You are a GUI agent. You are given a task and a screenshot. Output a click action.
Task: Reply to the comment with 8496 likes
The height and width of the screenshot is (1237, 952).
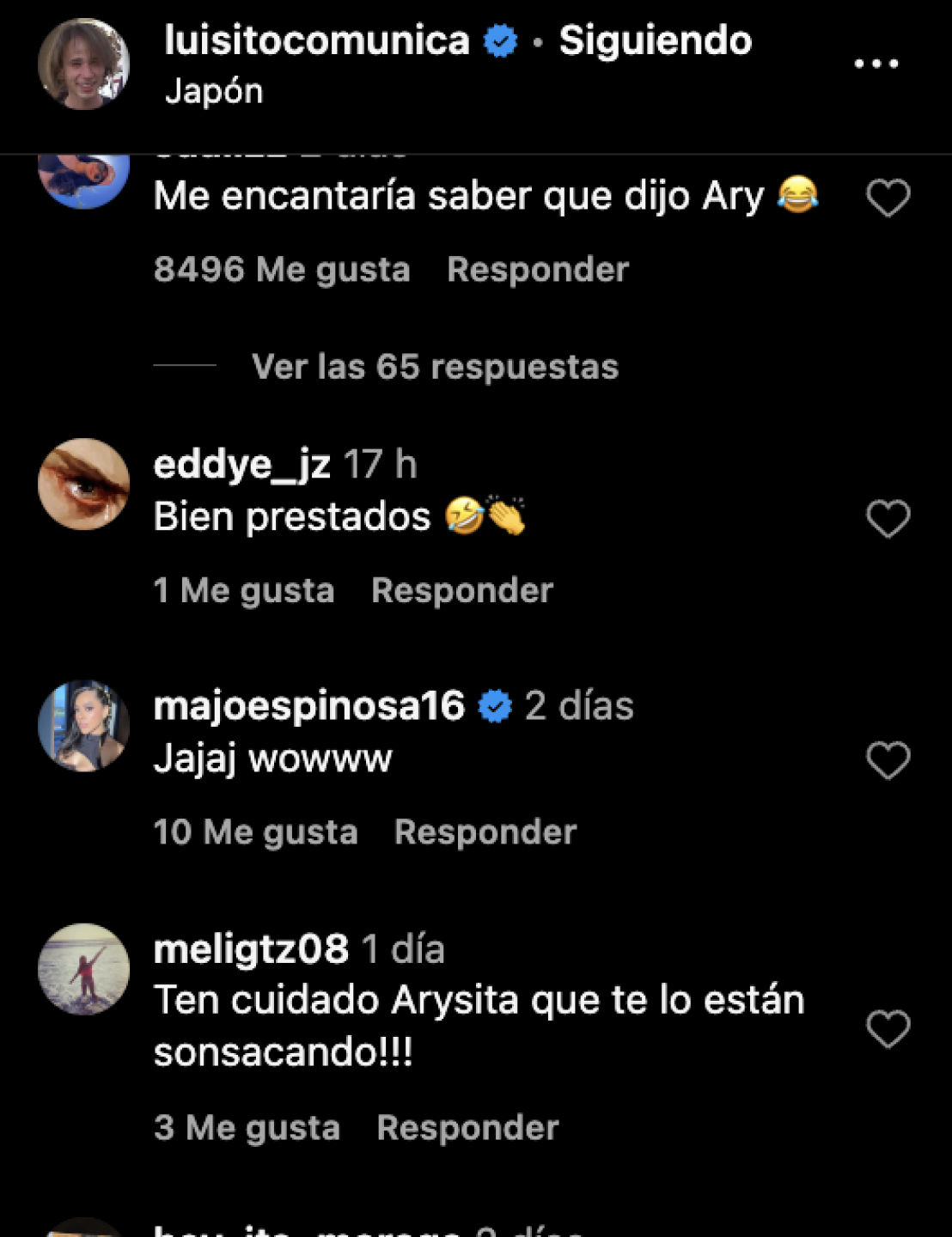coord(538,270)
